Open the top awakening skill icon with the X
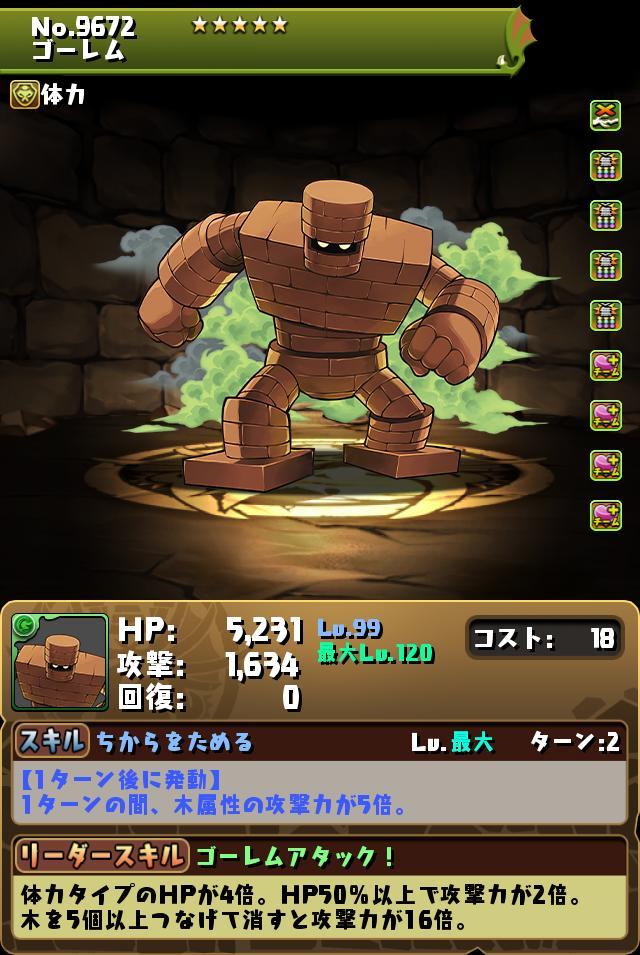640x955 pixels. [x=605, y=116]
